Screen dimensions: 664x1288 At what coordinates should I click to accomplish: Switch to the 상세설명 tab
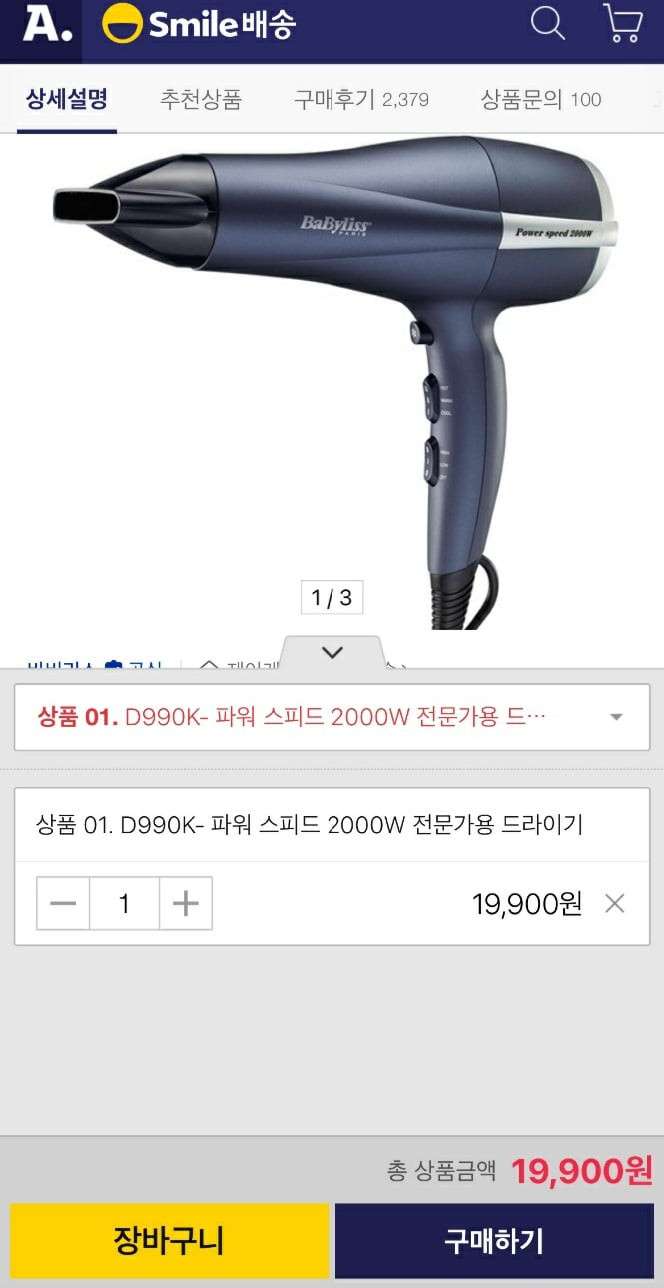tap(67, 99)
